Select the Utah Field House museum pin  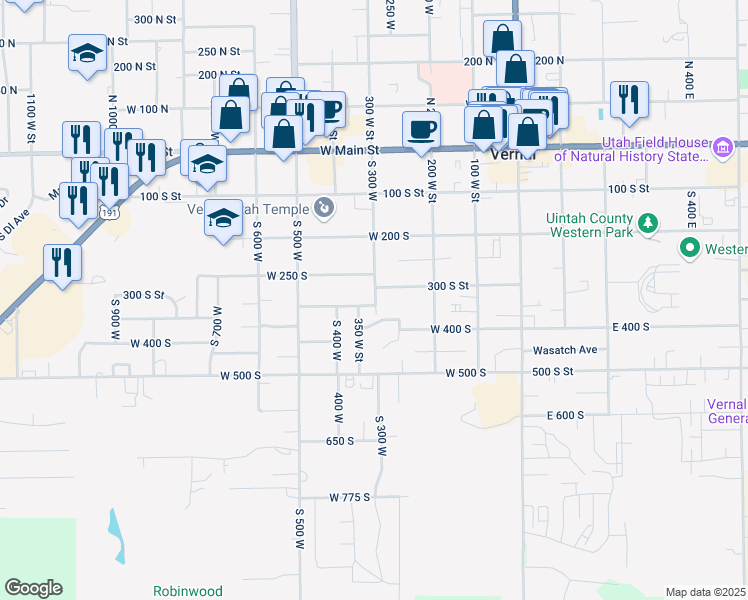click(723, 148)
